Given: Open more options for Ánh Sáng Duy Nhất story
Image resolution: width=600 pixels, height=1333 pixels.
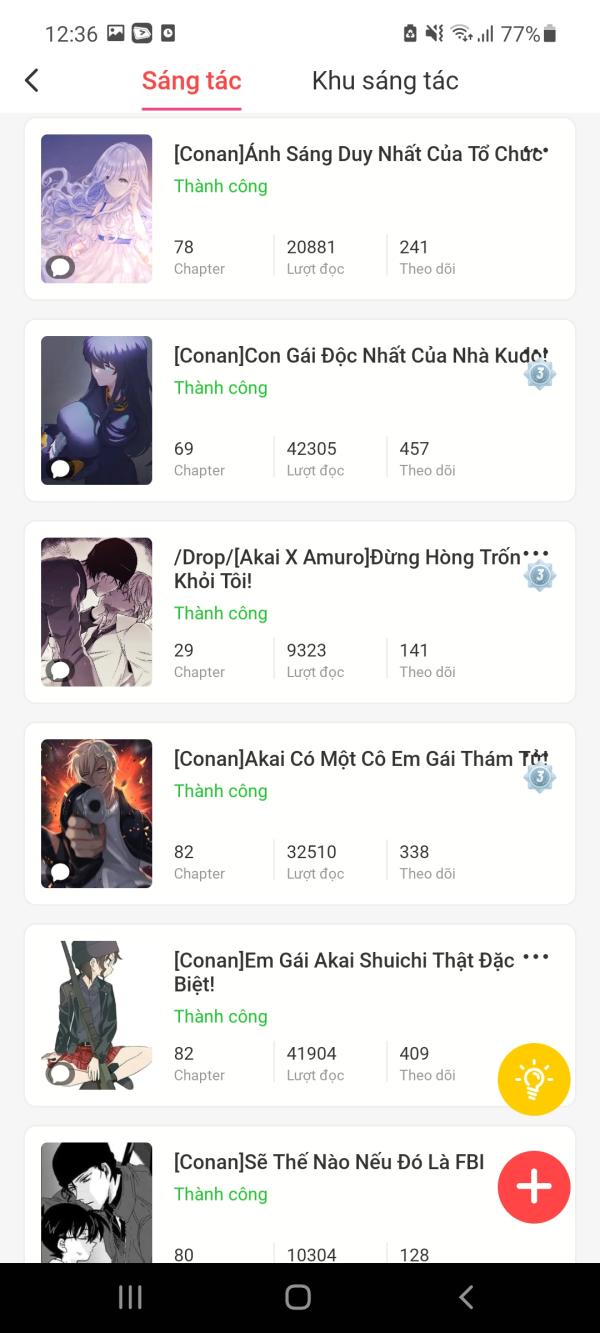Looking at the screenshot, I should coord(536,152).
